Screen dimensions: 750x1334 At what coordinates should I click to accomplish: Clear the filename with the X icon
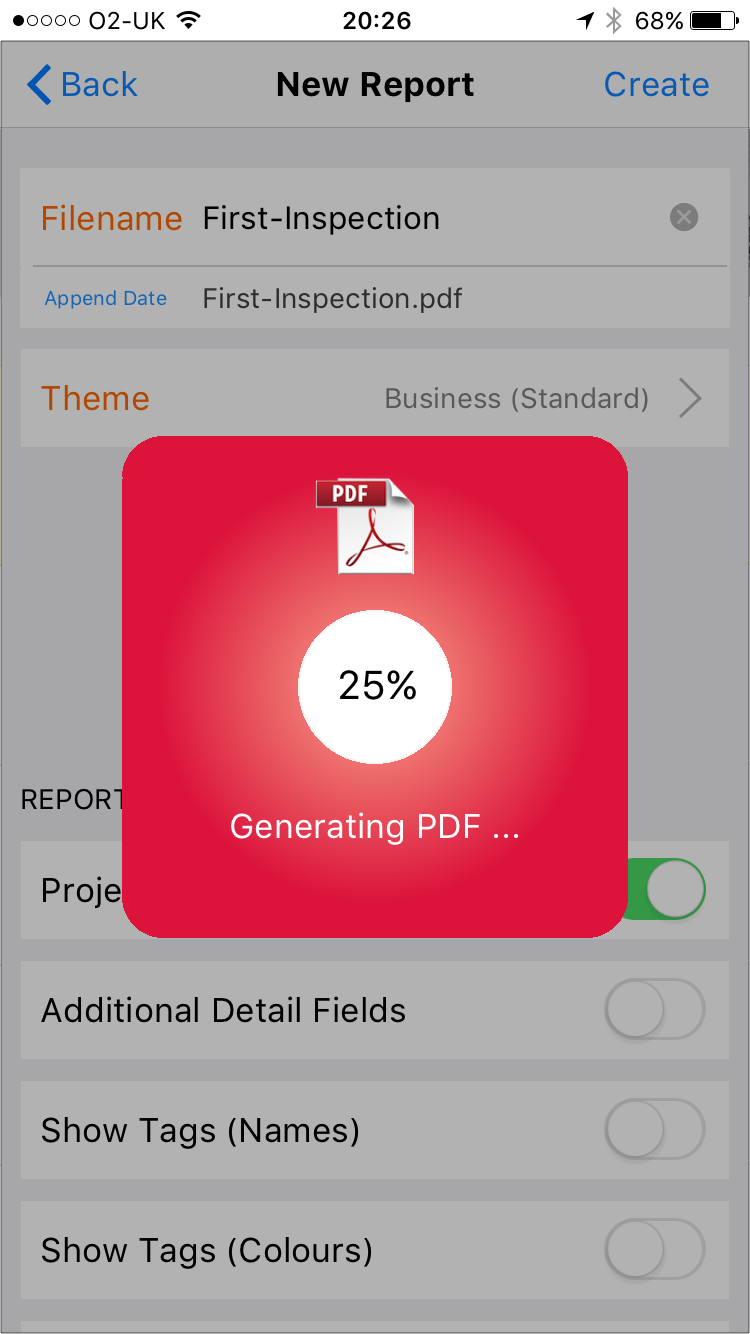[684, 217]
